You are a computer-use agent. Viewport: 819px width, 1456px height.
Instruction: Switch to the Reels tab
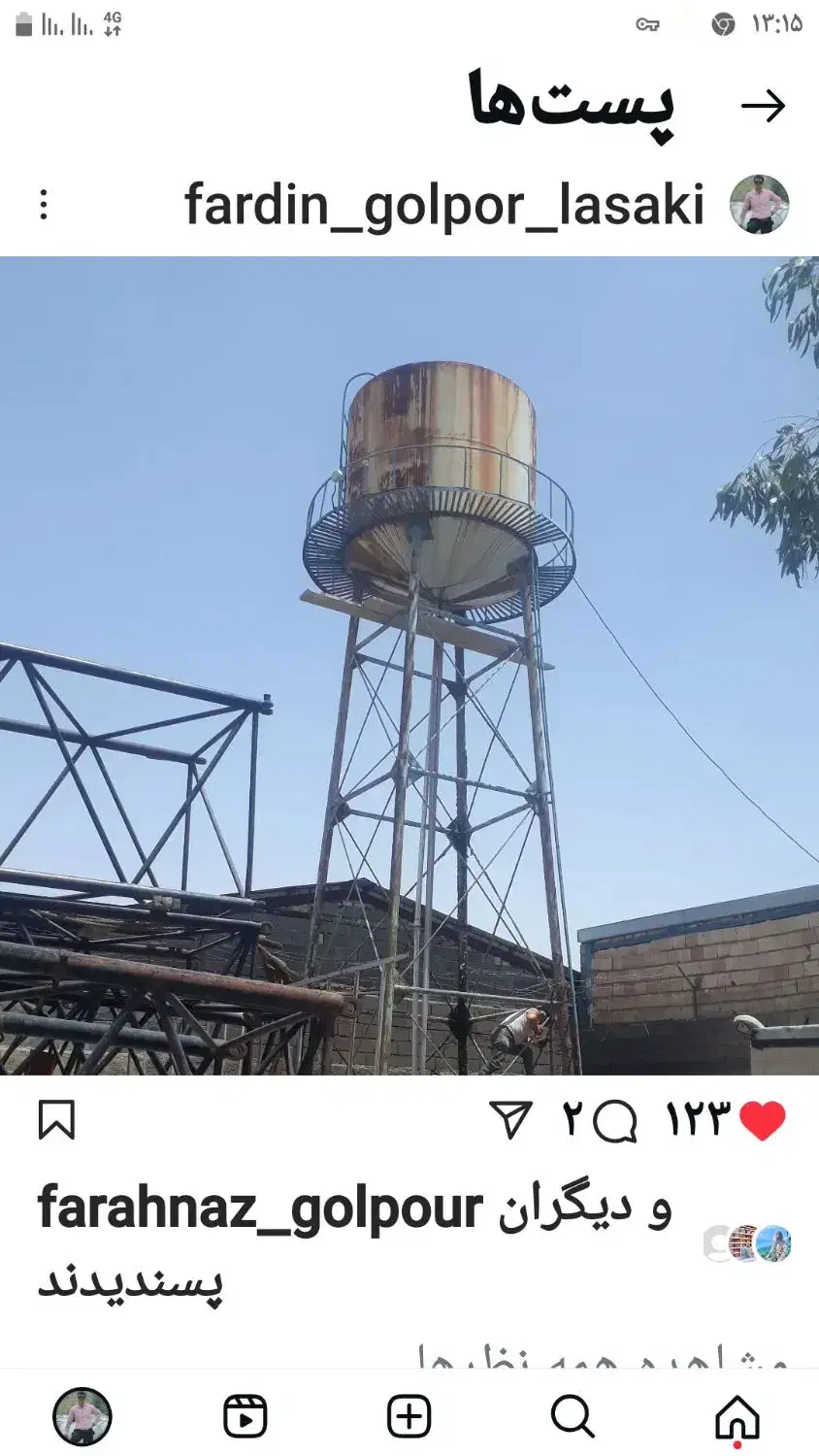tap(246, 1417)
